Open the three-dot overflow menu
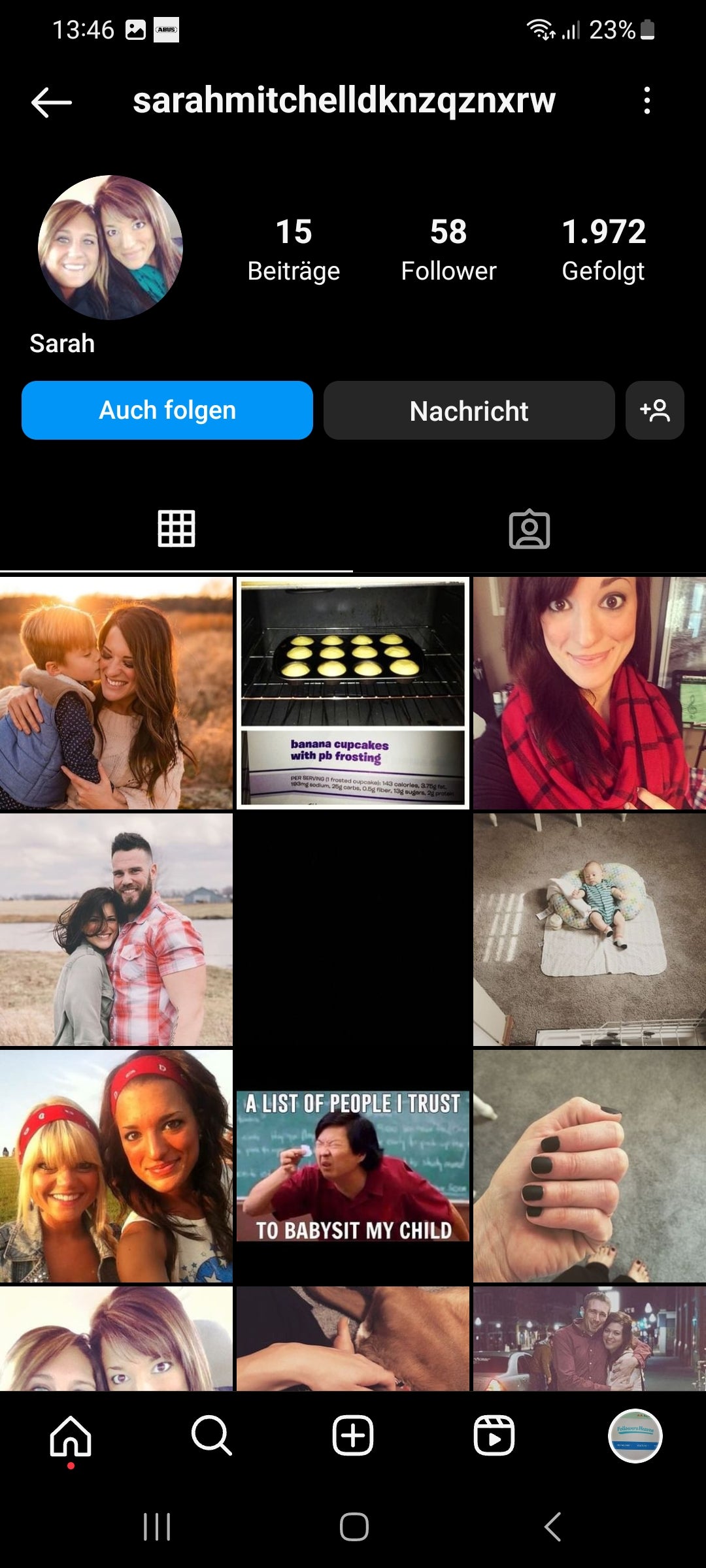The width and height of the screenshot is (706, 1568). [x=647, y=101]
